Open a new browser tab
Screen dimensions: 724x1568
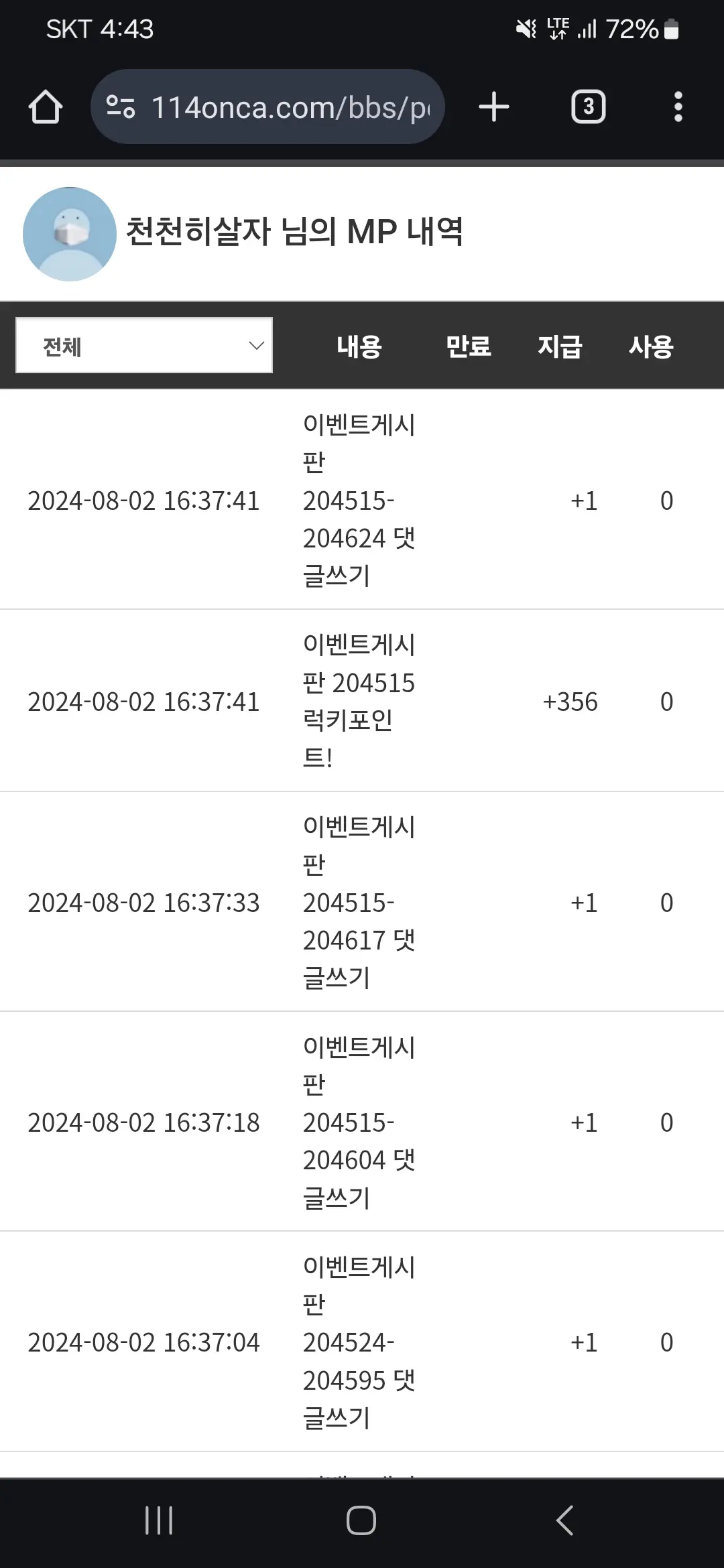(x=494, y=107)
